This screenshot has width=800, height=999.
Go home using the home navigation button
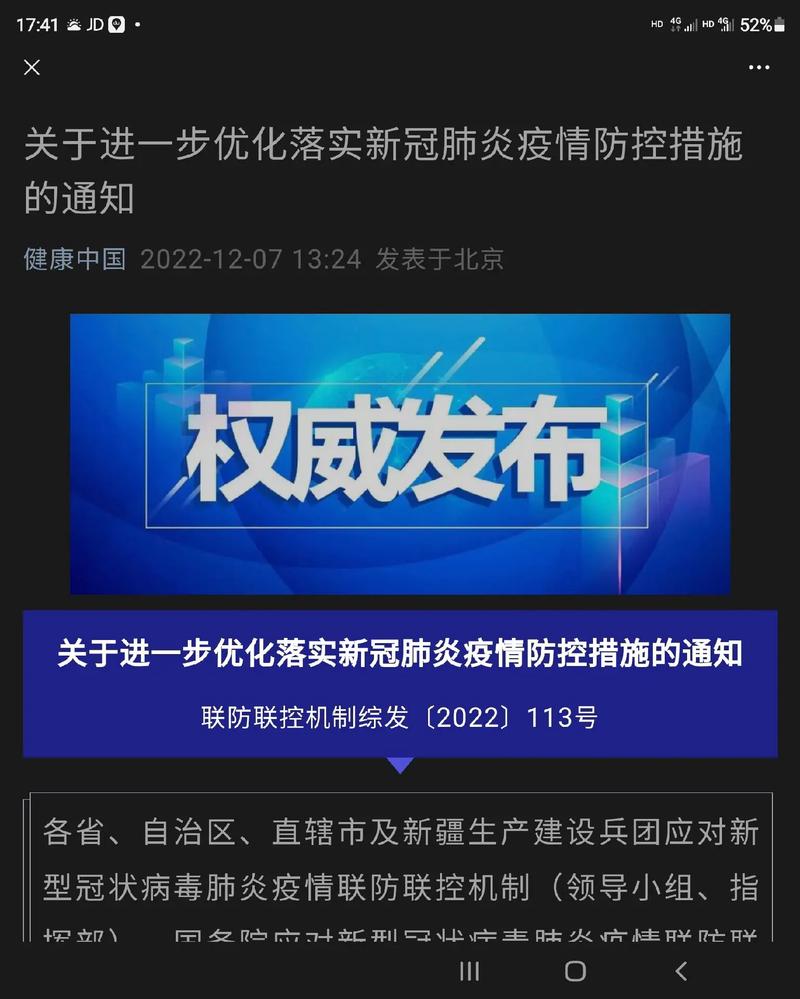573,970
